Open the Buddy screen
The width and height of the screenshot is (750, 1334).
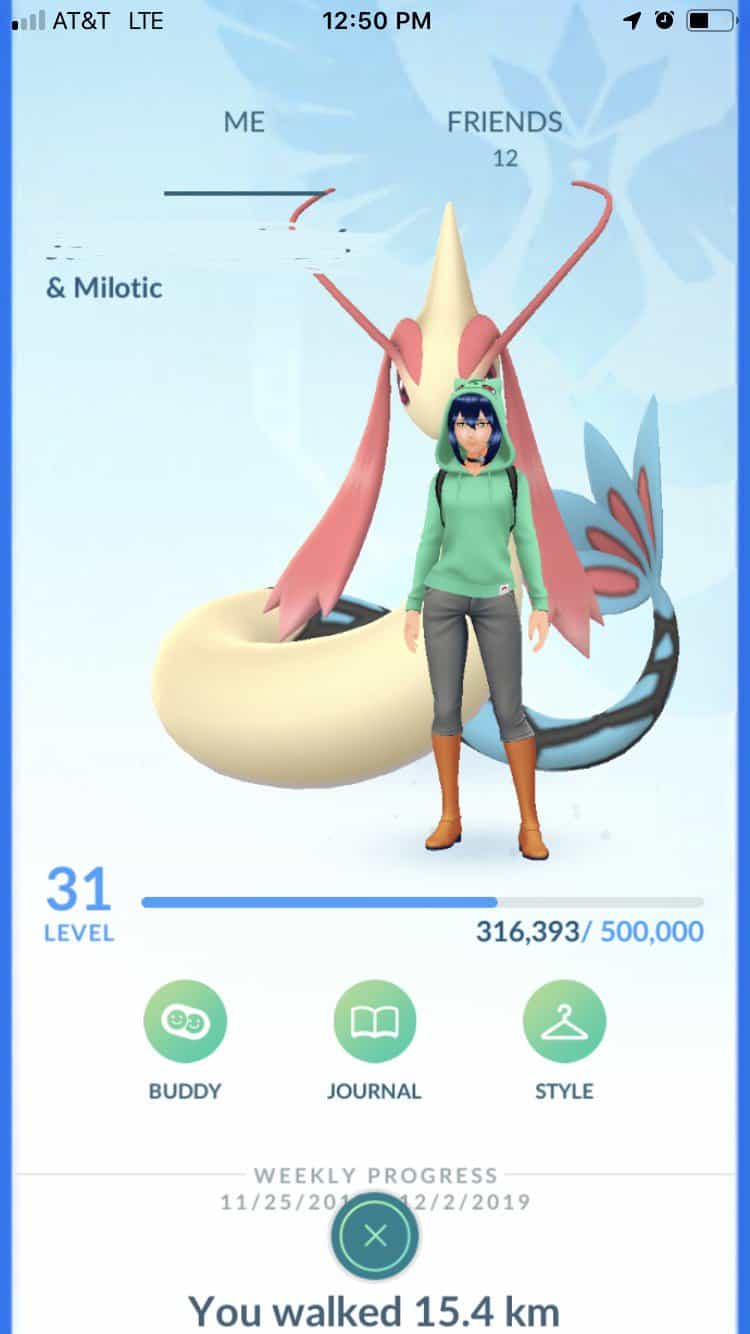(x=185, y=1022)
